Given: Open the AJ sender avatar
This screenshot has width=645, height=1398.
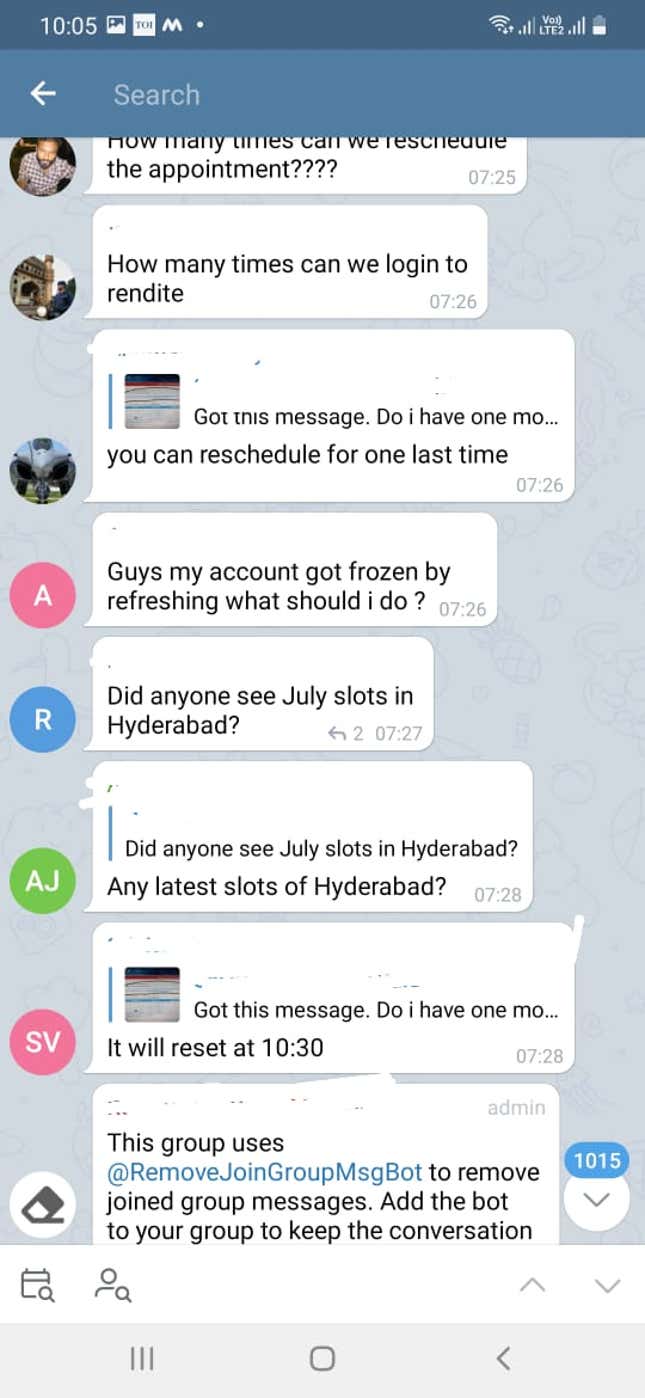Looking at the screenshot, I should click(x=42, y=880).
